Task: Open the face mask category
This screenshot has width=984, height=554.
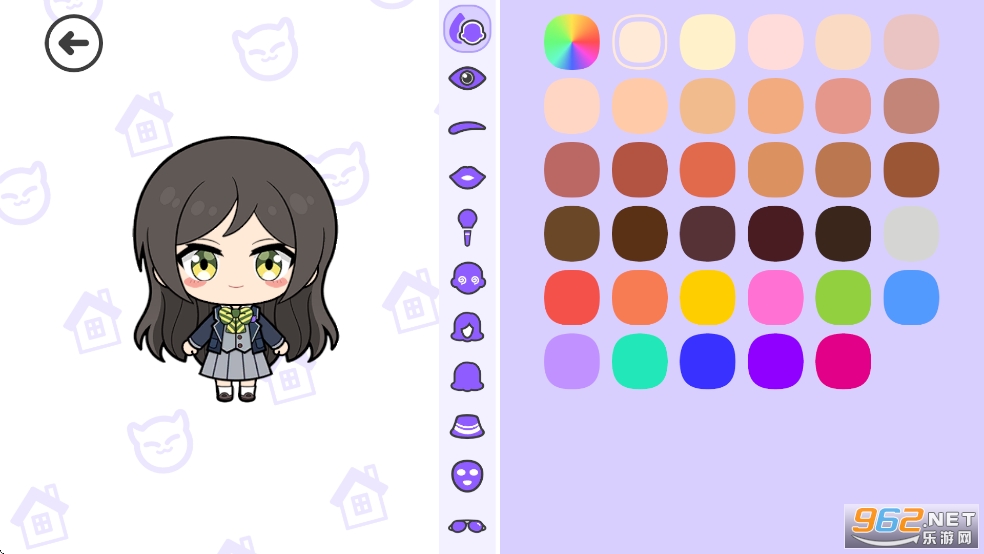Action: tap(467, 475)
